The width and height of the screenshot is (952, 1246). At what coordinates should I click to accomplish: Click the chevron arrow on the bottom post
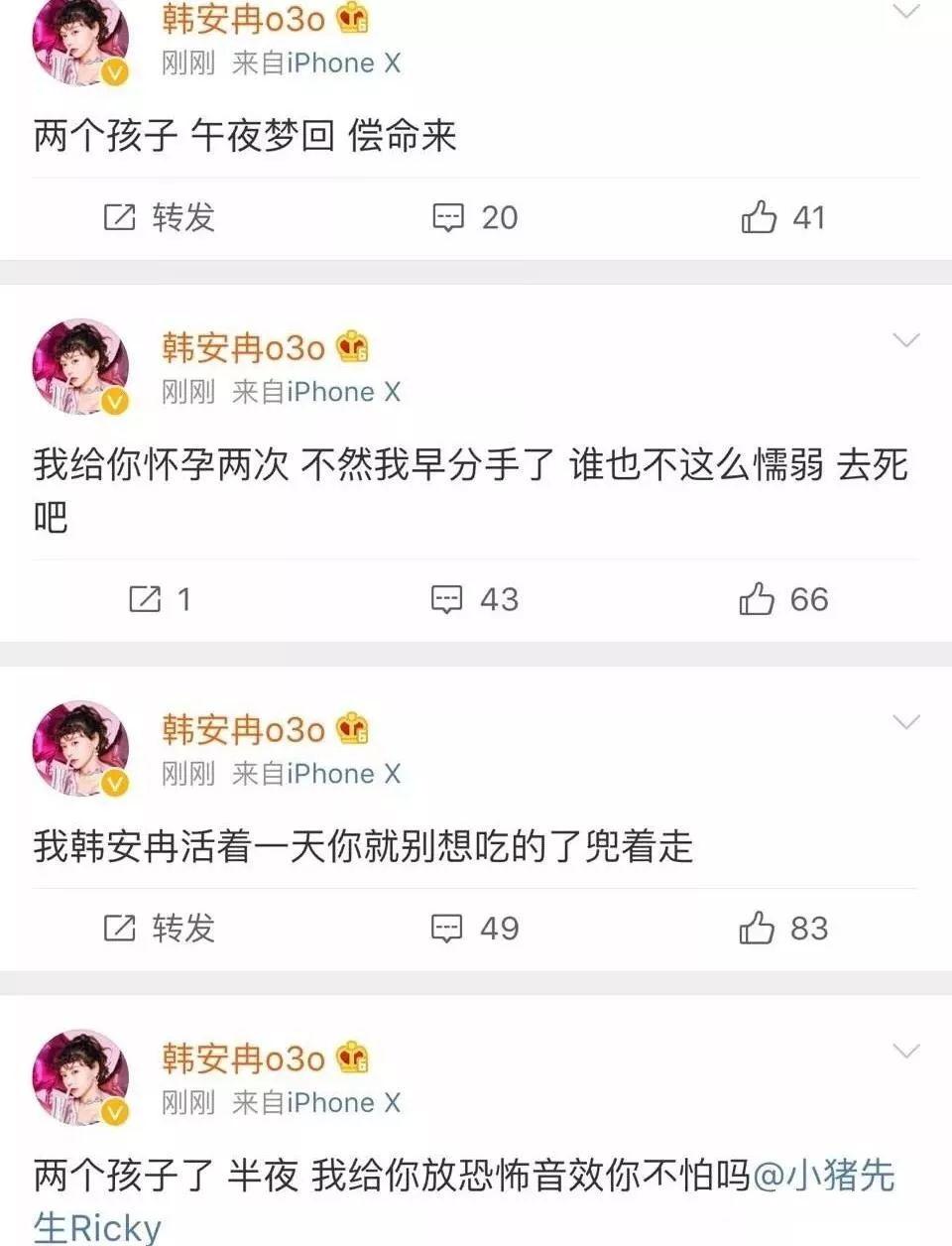[x=904, y=1051]
